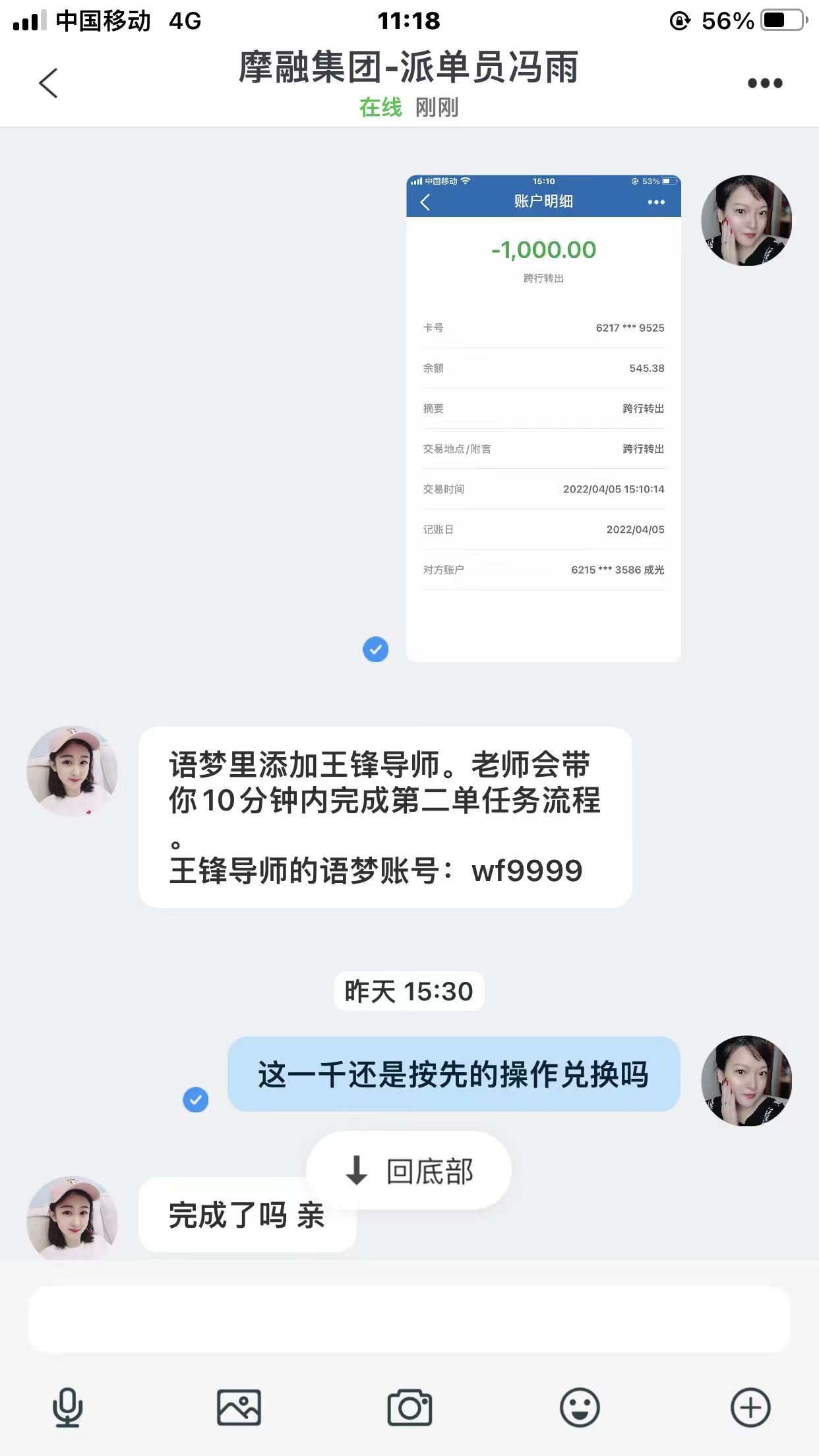Open the three-dot more options menu

tap(764, 83)
